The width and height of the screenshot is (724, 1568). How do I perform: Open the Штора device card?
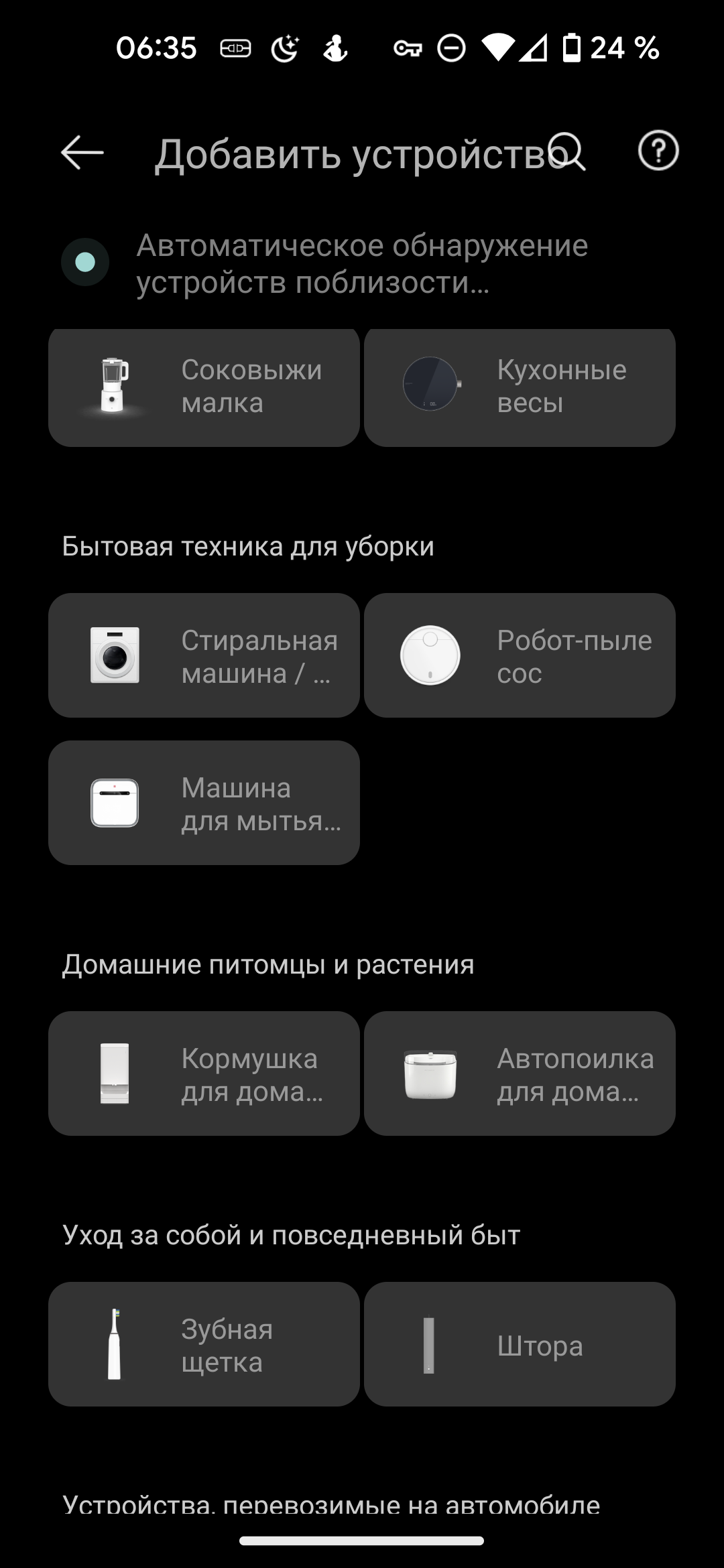(520, 1344)
